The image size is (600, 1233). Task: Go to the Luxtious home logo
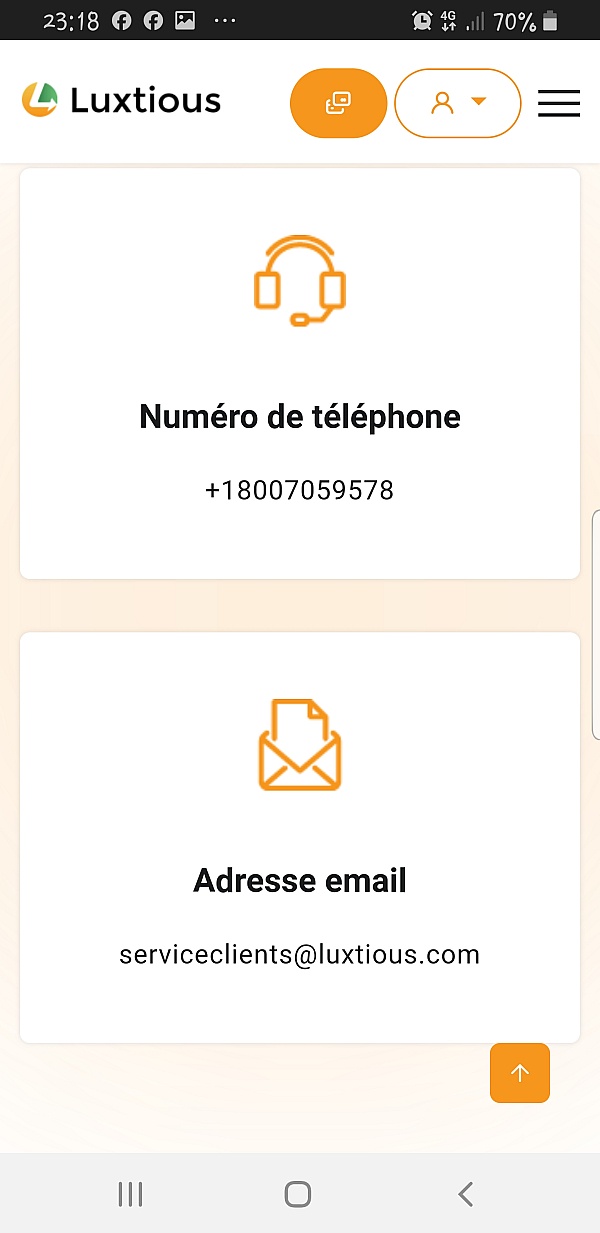tap(121, 100)
